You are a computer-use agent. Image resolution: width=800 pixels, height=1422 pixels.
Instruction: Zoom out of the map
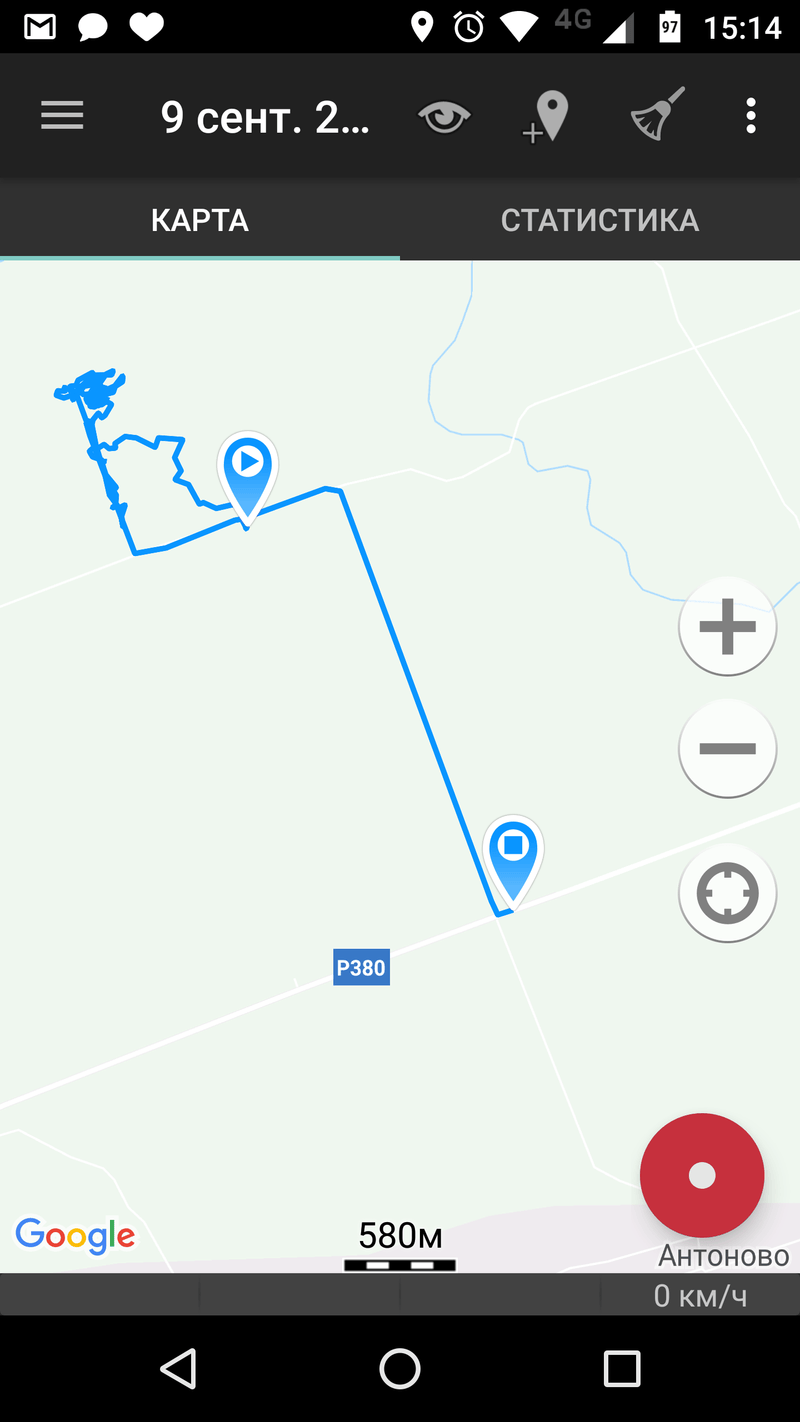click(727, 748)
